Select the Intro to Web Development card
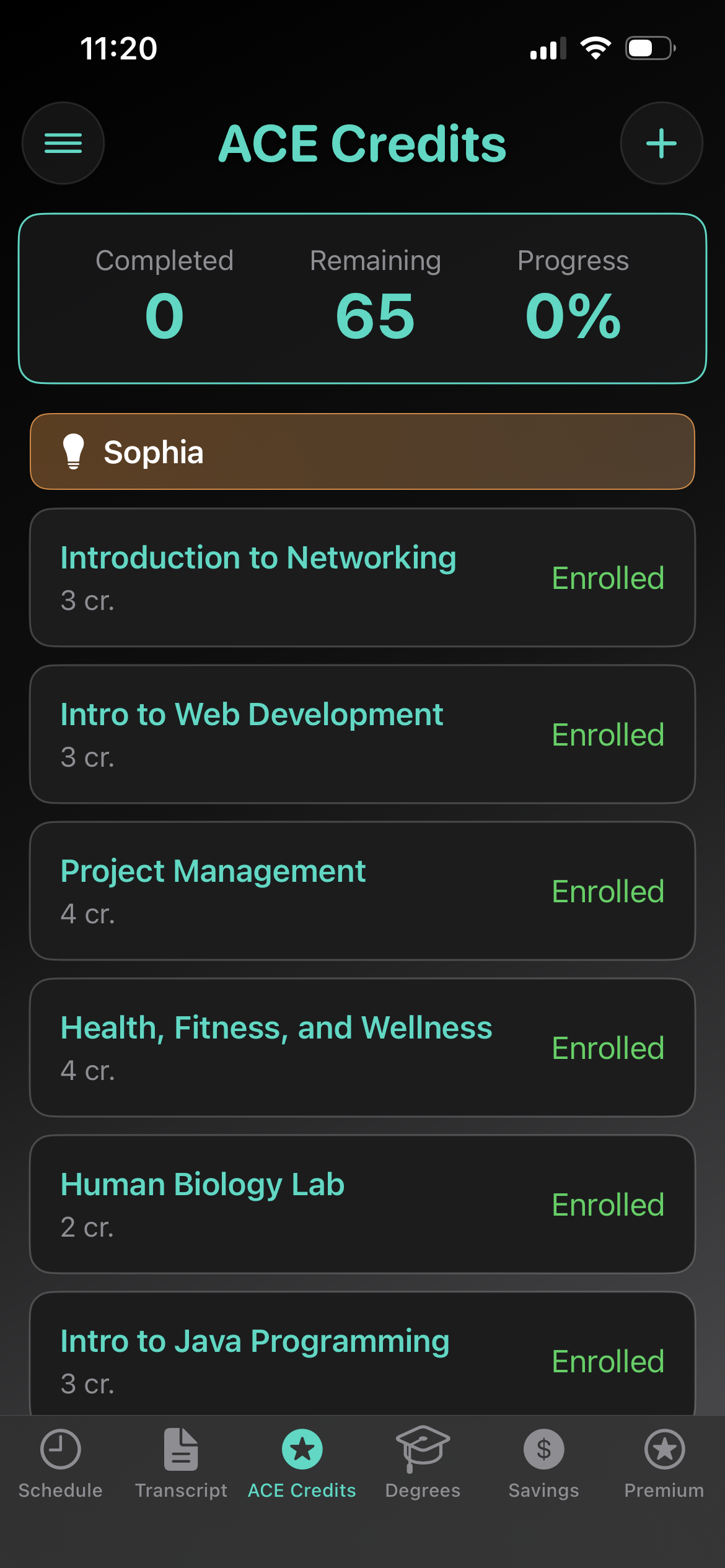Viewport: 725px width, 1568px height. click(x=362, y=734)
